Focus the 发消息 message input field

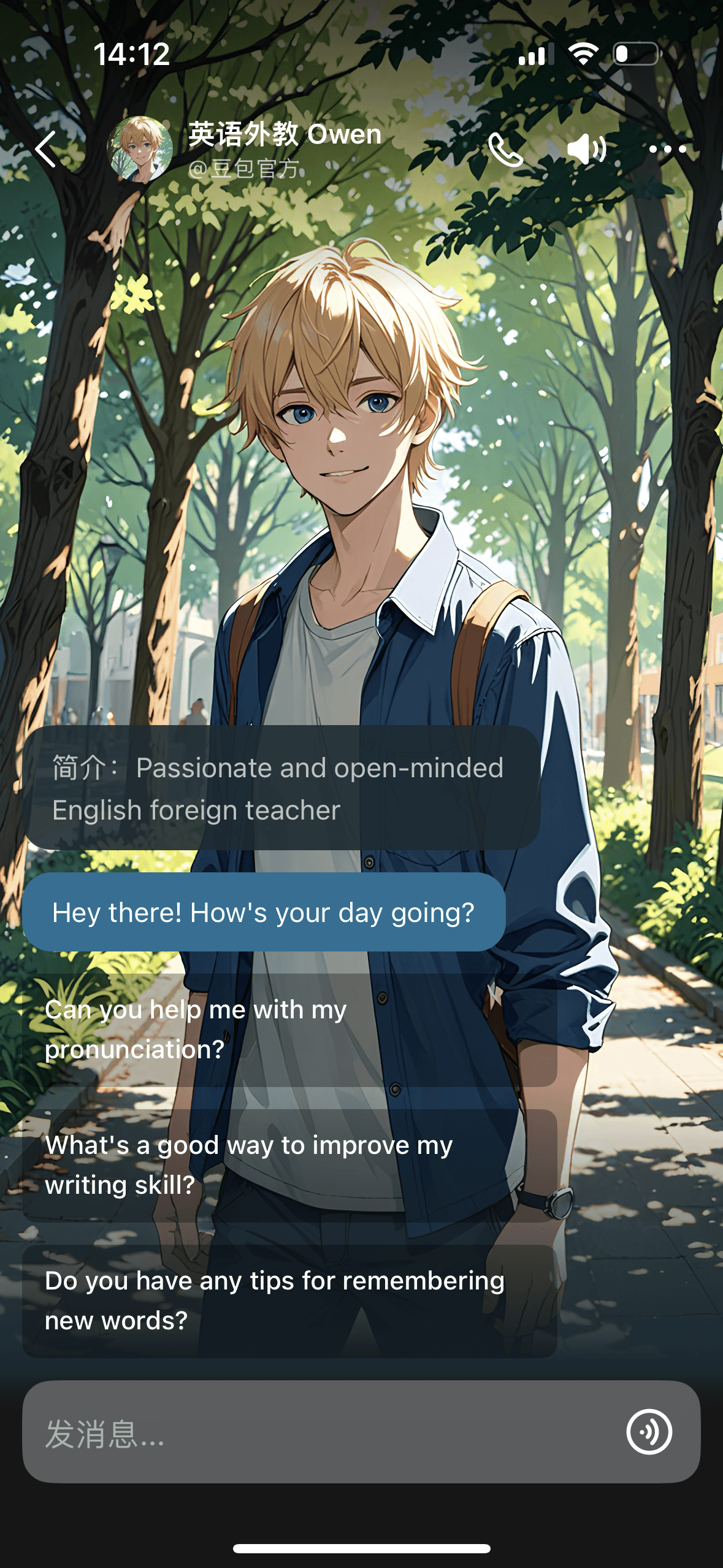[319, 1432]
